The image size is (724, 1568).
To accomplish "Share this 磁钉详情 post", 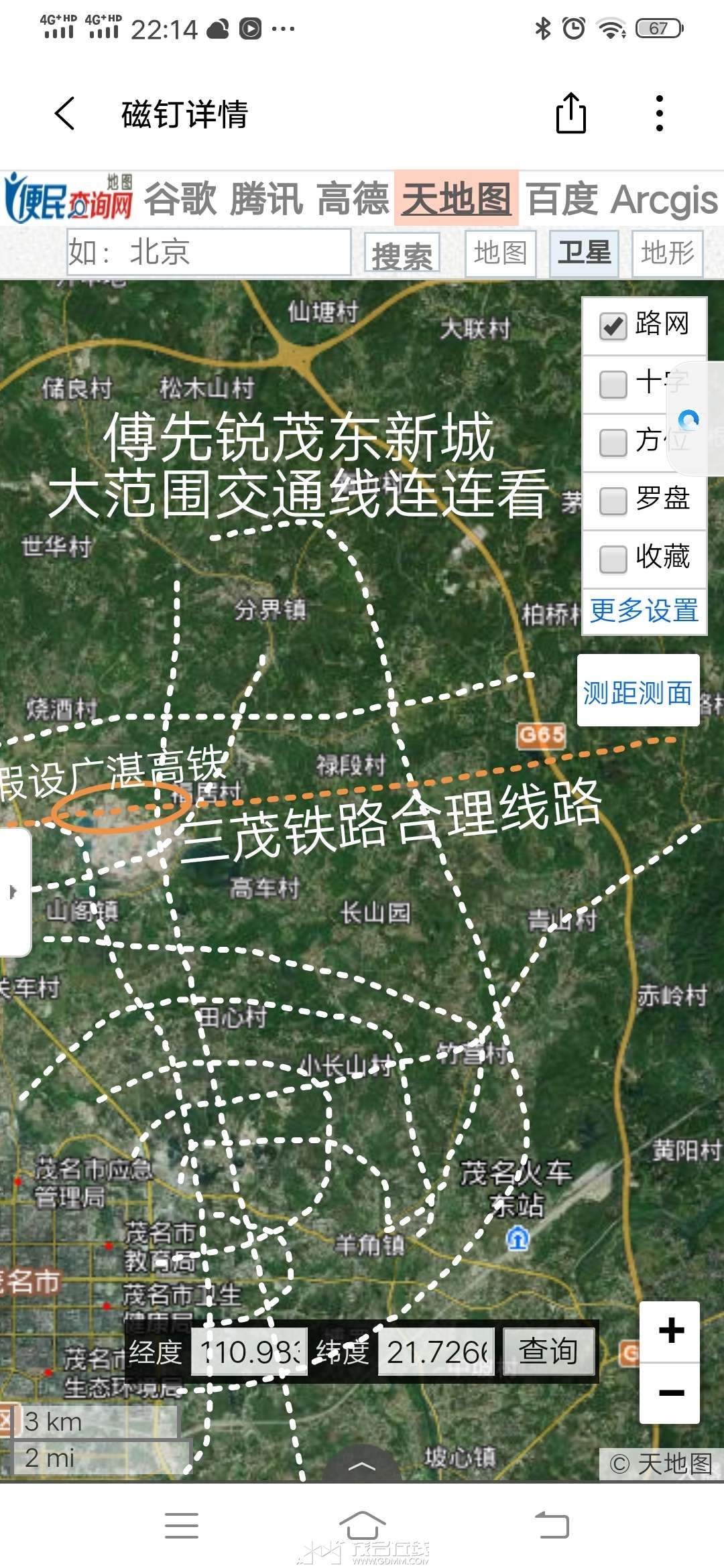I will [x=570, y=113].
